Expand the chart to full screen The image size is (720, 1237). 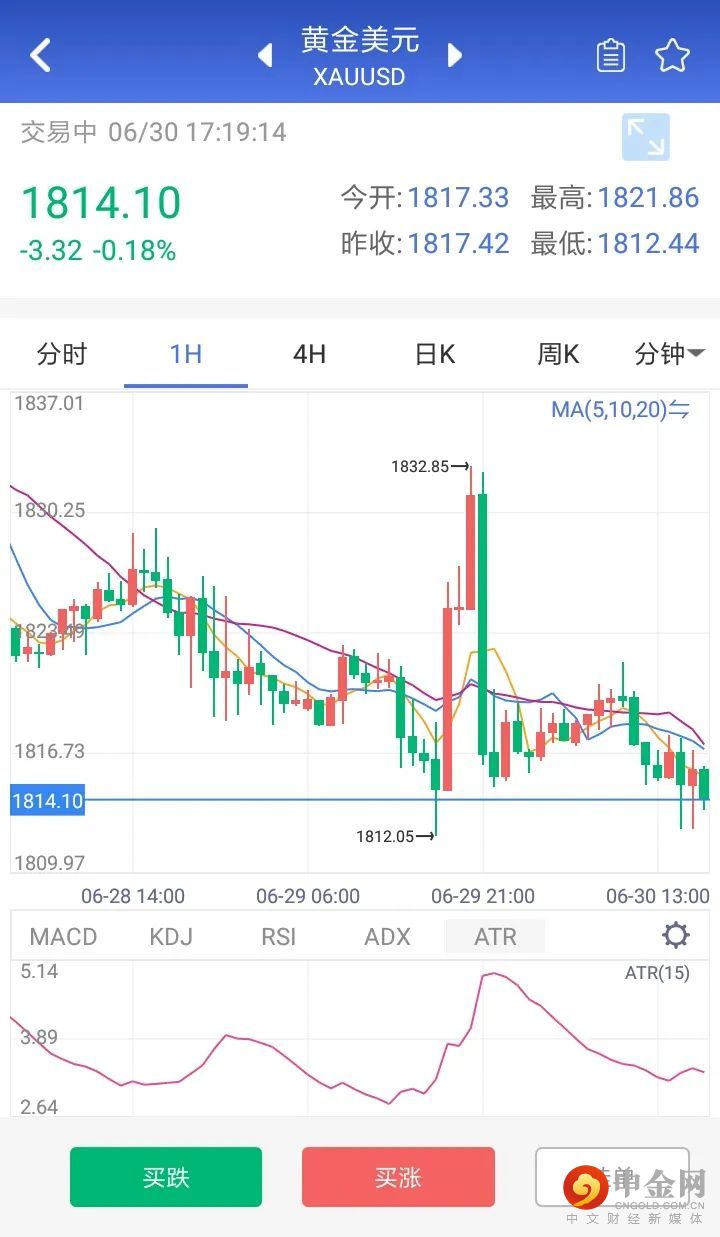click(x=645, y=137)
